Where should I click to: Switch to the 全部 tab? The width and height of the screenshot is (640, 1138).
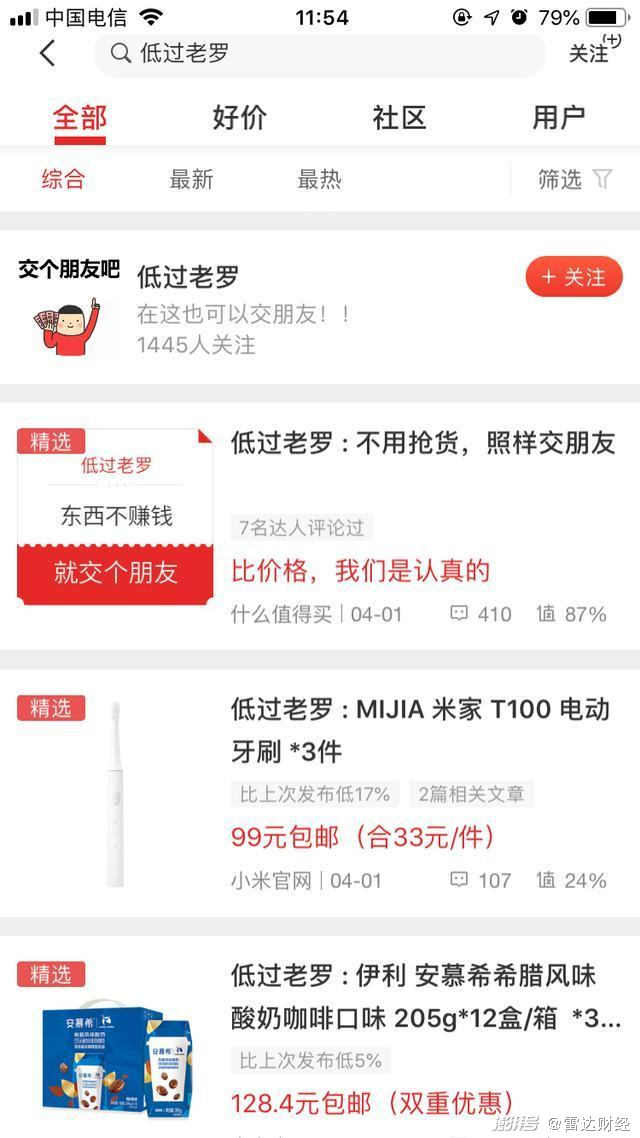pyautogui.click(x=80, y=117)
